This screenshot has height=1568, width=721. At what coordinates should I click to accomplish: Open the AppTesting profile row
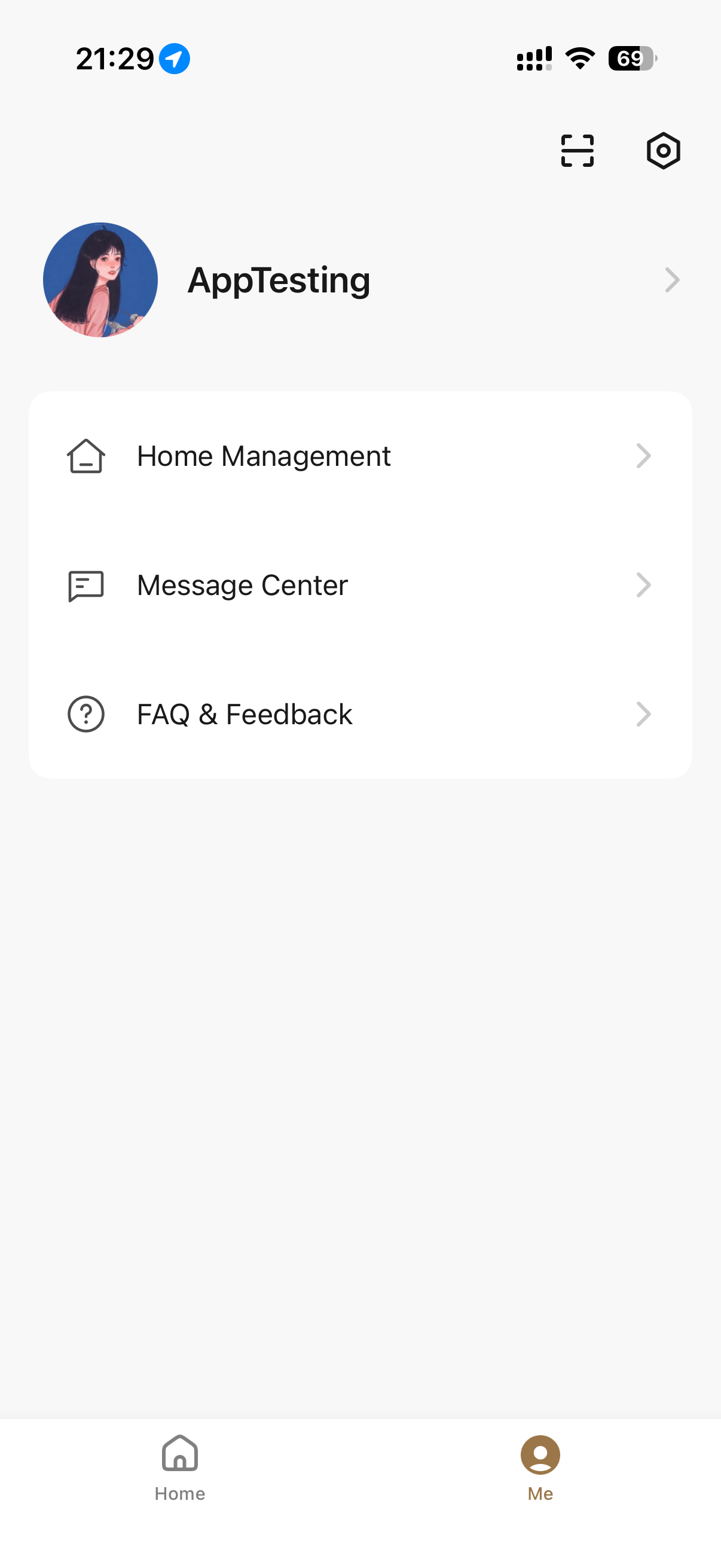click(x=360, y=280)
